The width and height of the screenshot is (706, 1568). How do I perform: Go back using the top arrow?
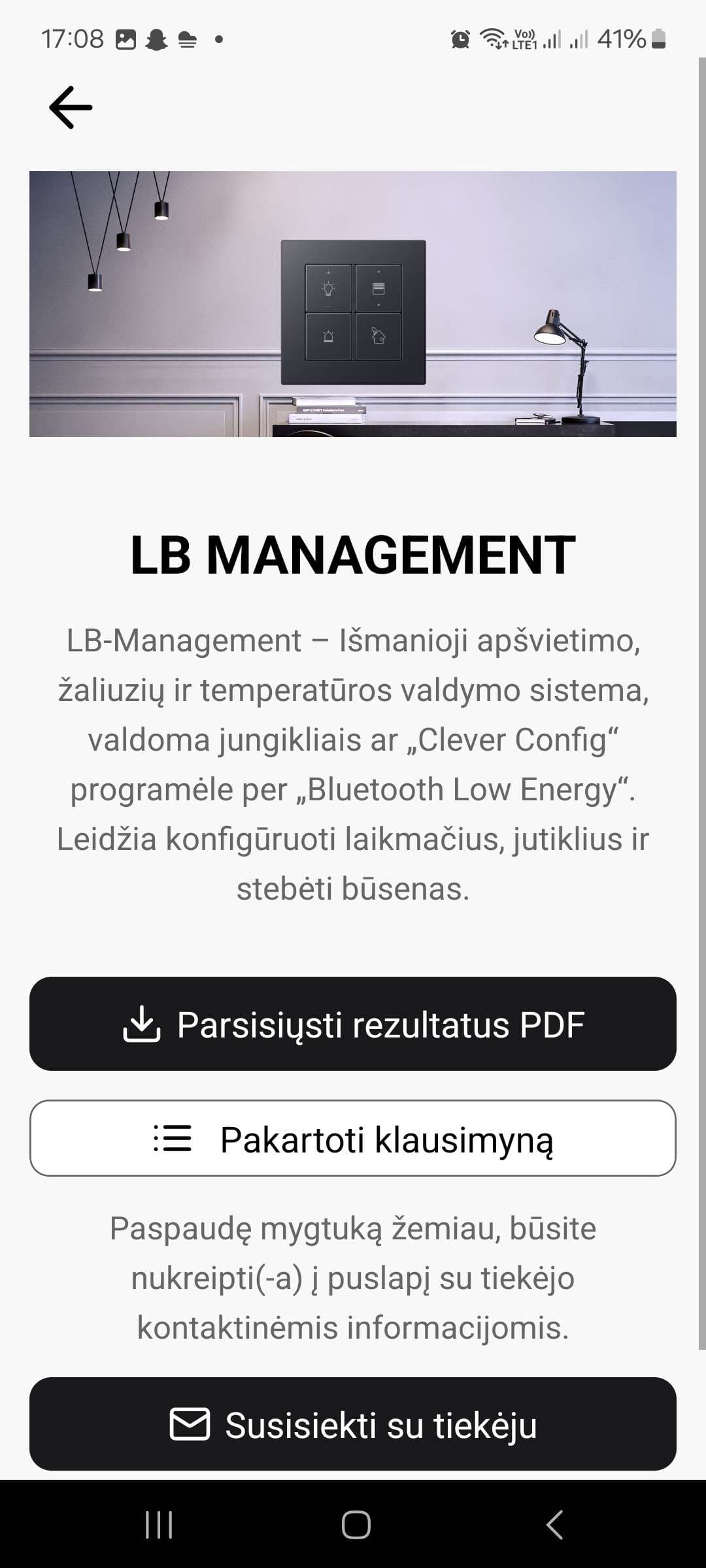tap(71, 108)
